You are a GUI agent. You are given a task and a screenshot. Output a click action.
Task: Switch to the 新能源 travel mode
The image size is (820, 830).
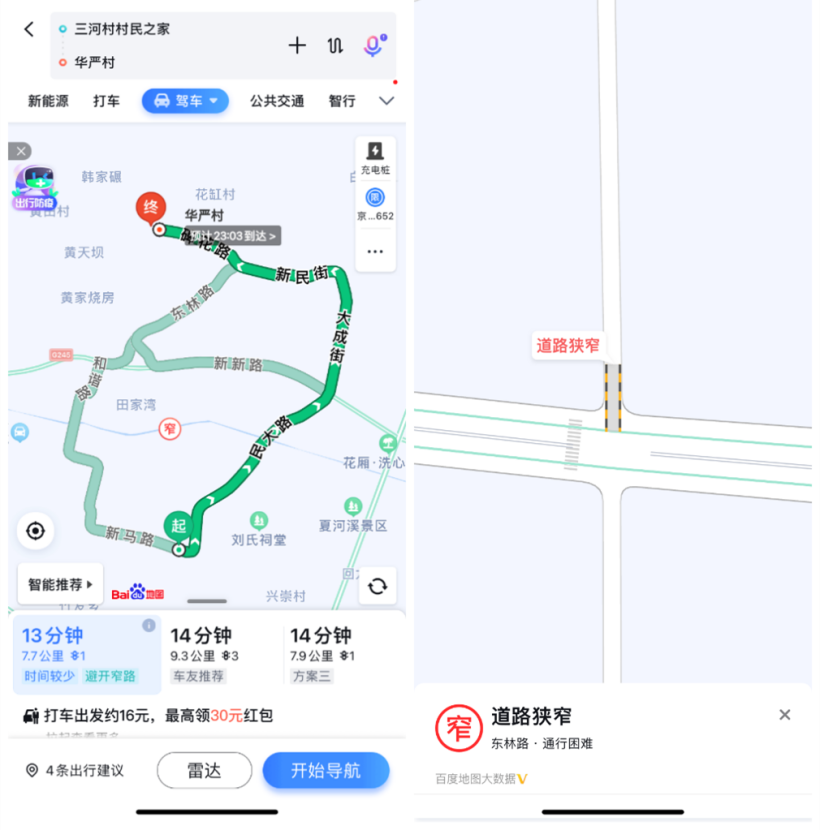pyautogui.click(x=48, y=101)
